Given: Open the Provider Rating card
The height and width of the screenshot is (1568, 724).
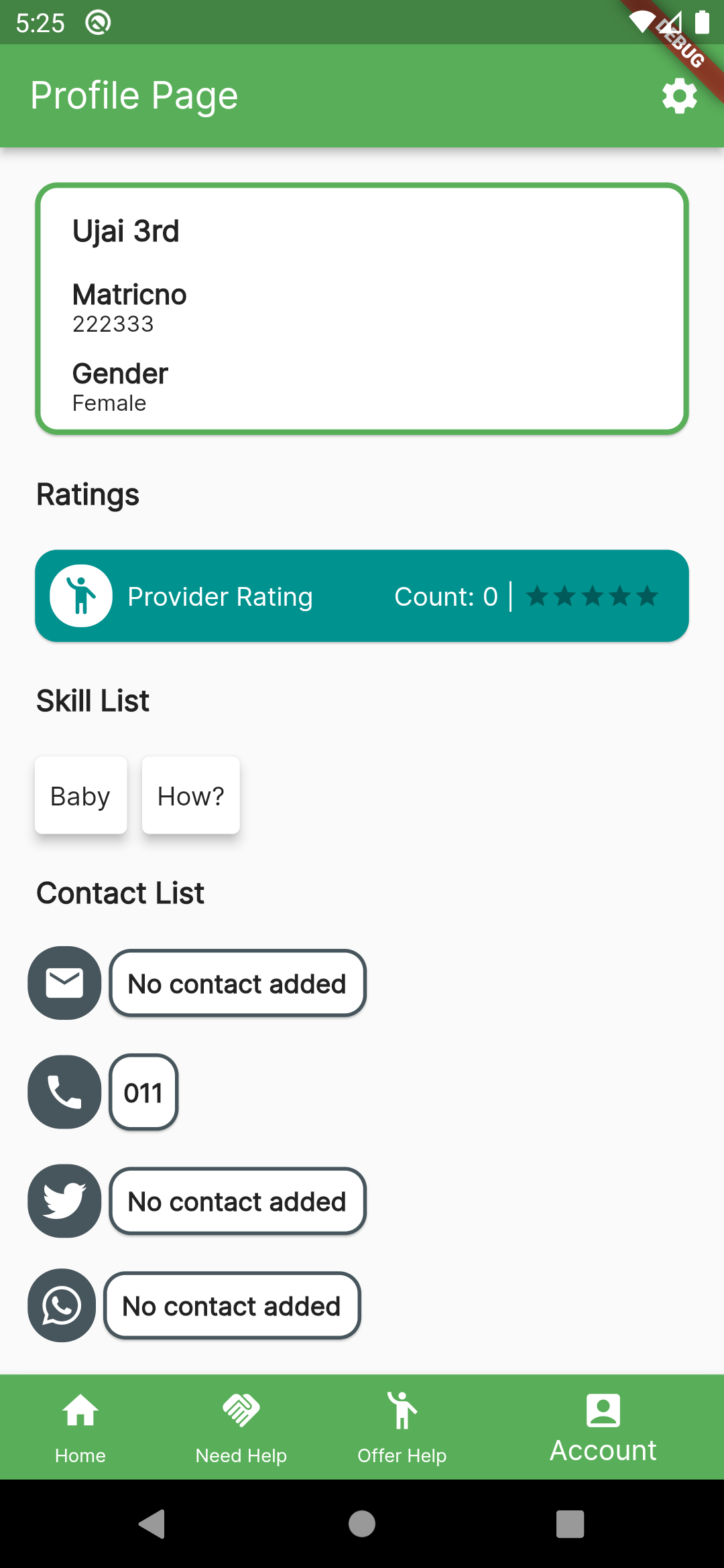Looking at the screenshot, I should click(362, 596).
